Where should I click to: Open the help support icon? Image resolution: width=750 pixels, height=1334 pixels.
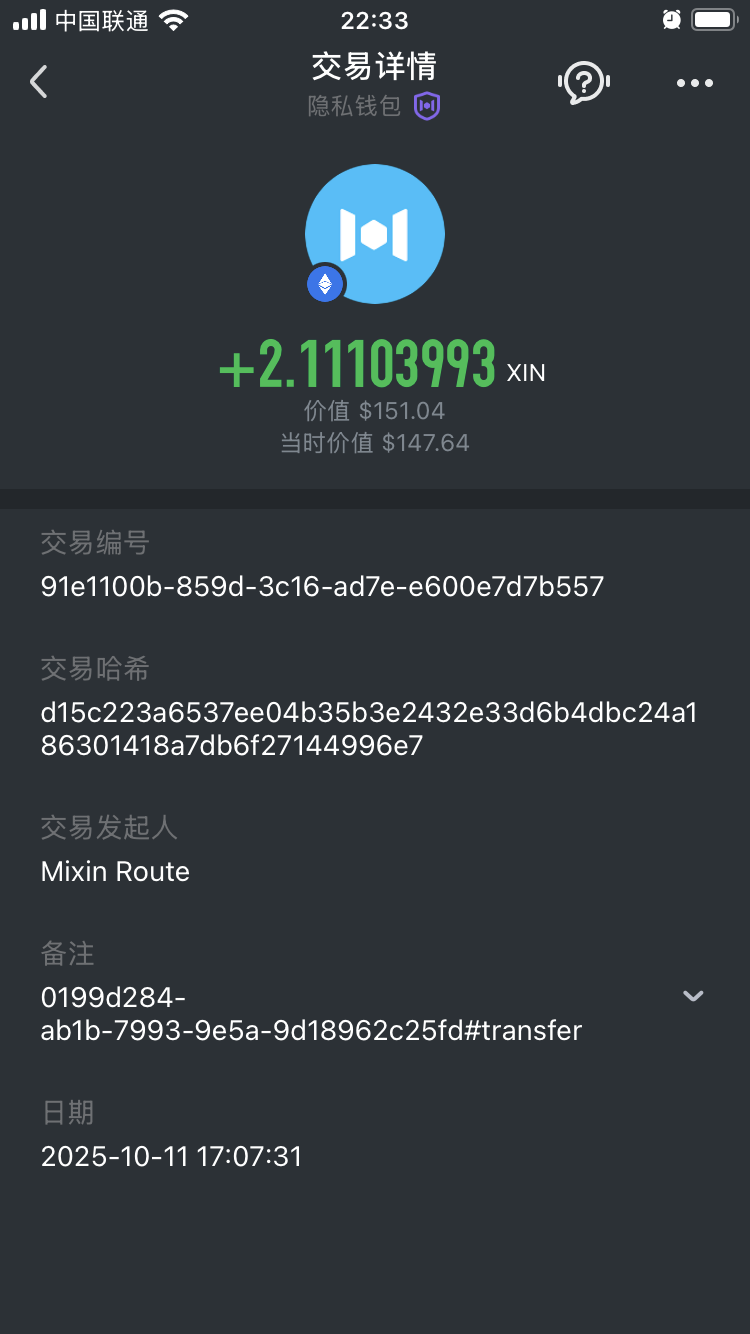click(583, 83)
